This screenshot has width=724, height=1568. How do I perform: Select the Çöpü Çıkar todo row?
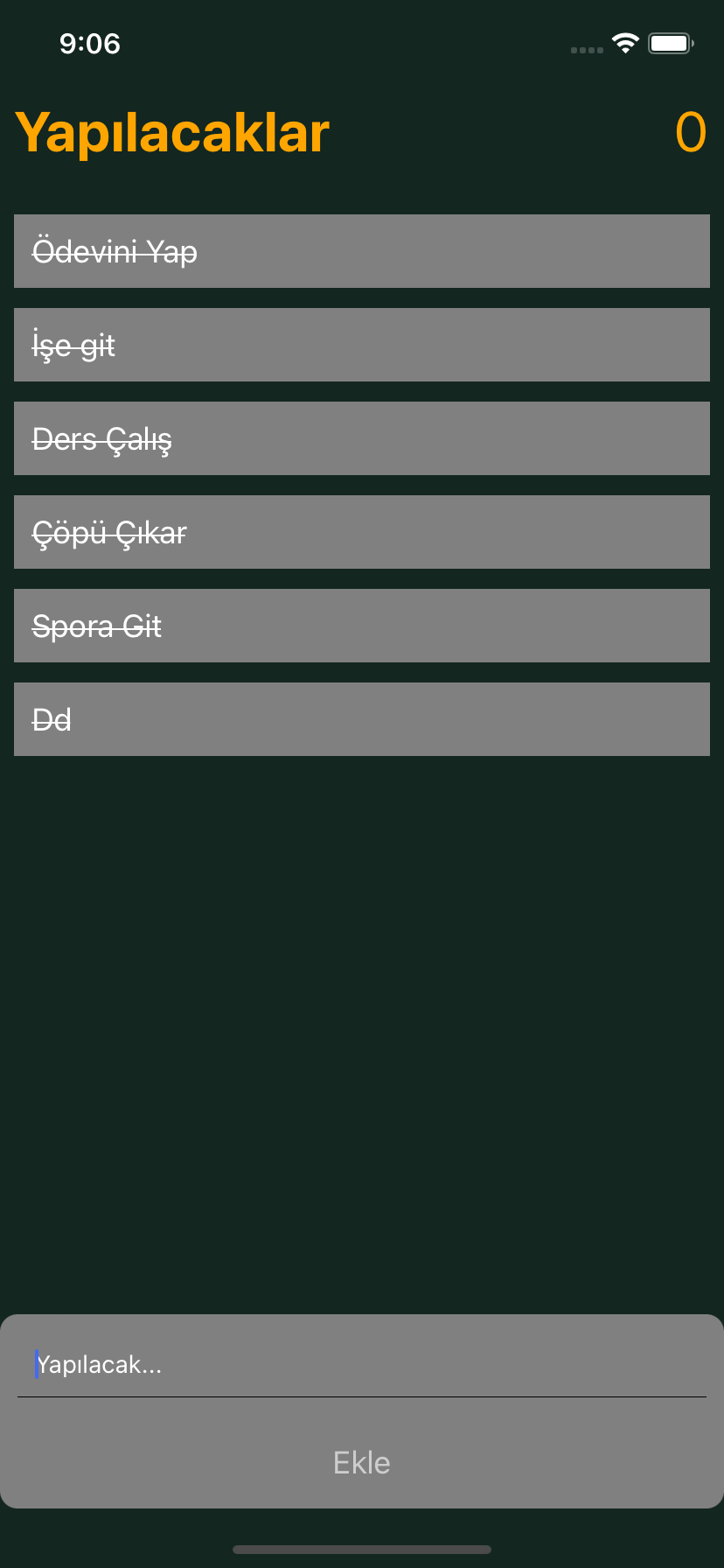click(x=362, y=532)
